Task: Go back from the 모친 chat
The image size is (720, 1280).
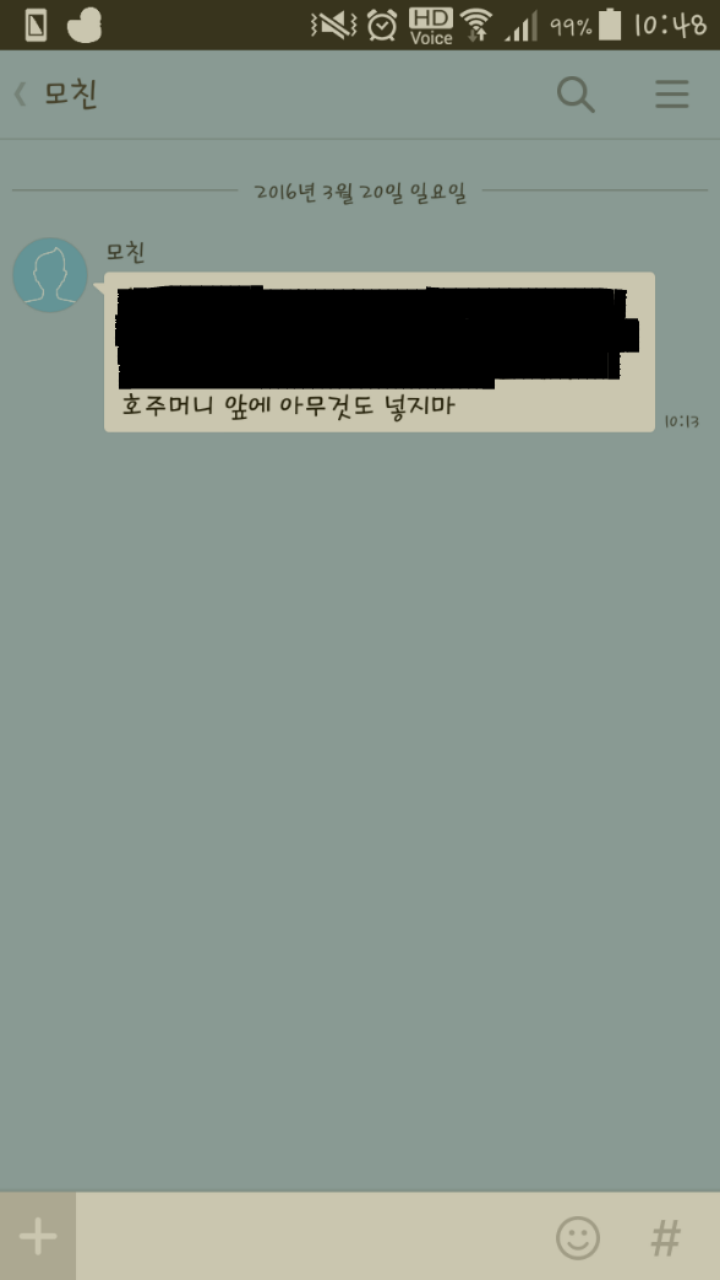Action: pyautogui.click(x=22, y=95)
